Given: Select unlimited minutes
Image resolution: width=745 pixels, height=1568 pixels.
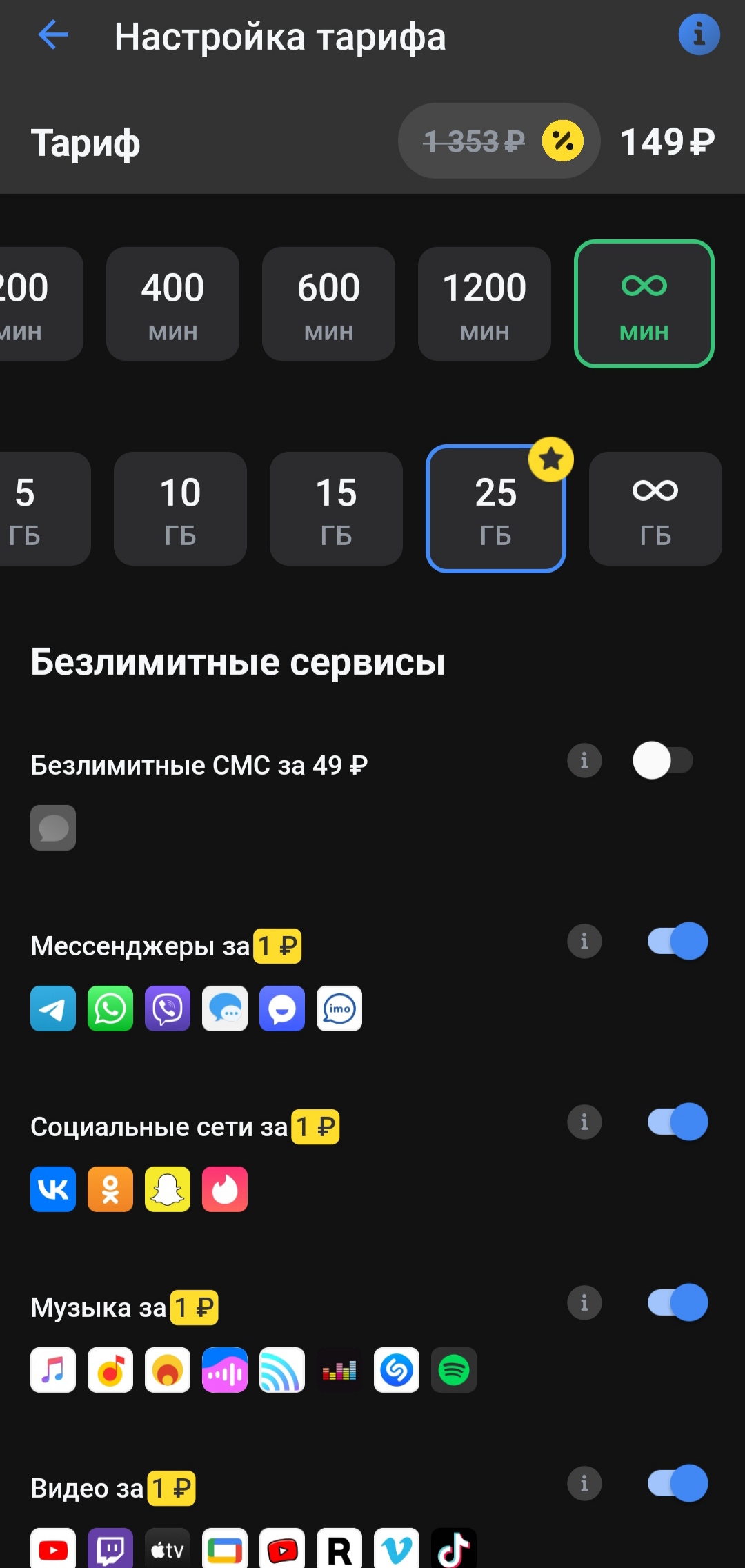Looking at the screenshot, I should (644, 304).
